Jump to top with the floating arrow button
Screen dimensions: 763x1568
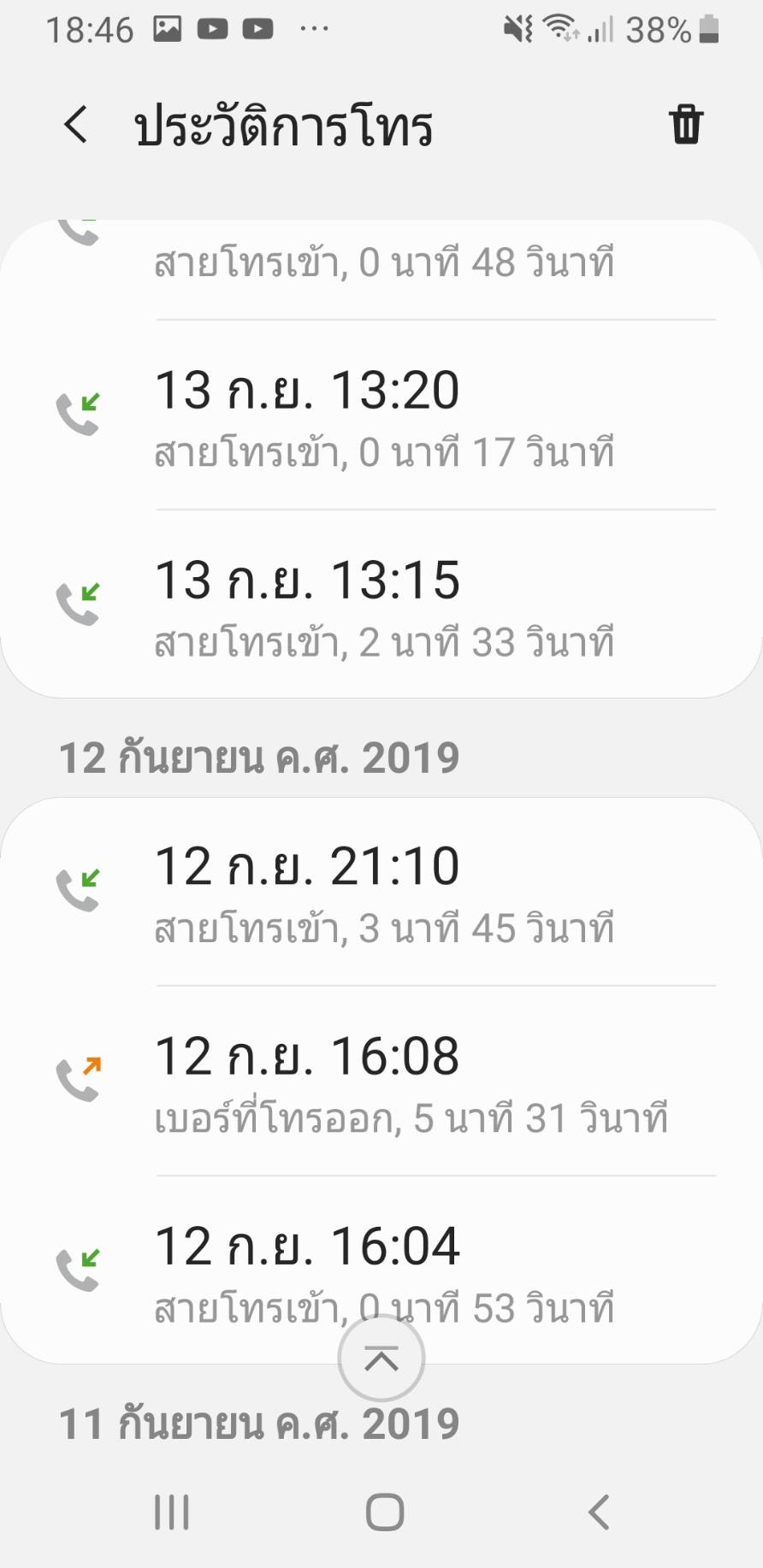click(x=381, y=1358)
